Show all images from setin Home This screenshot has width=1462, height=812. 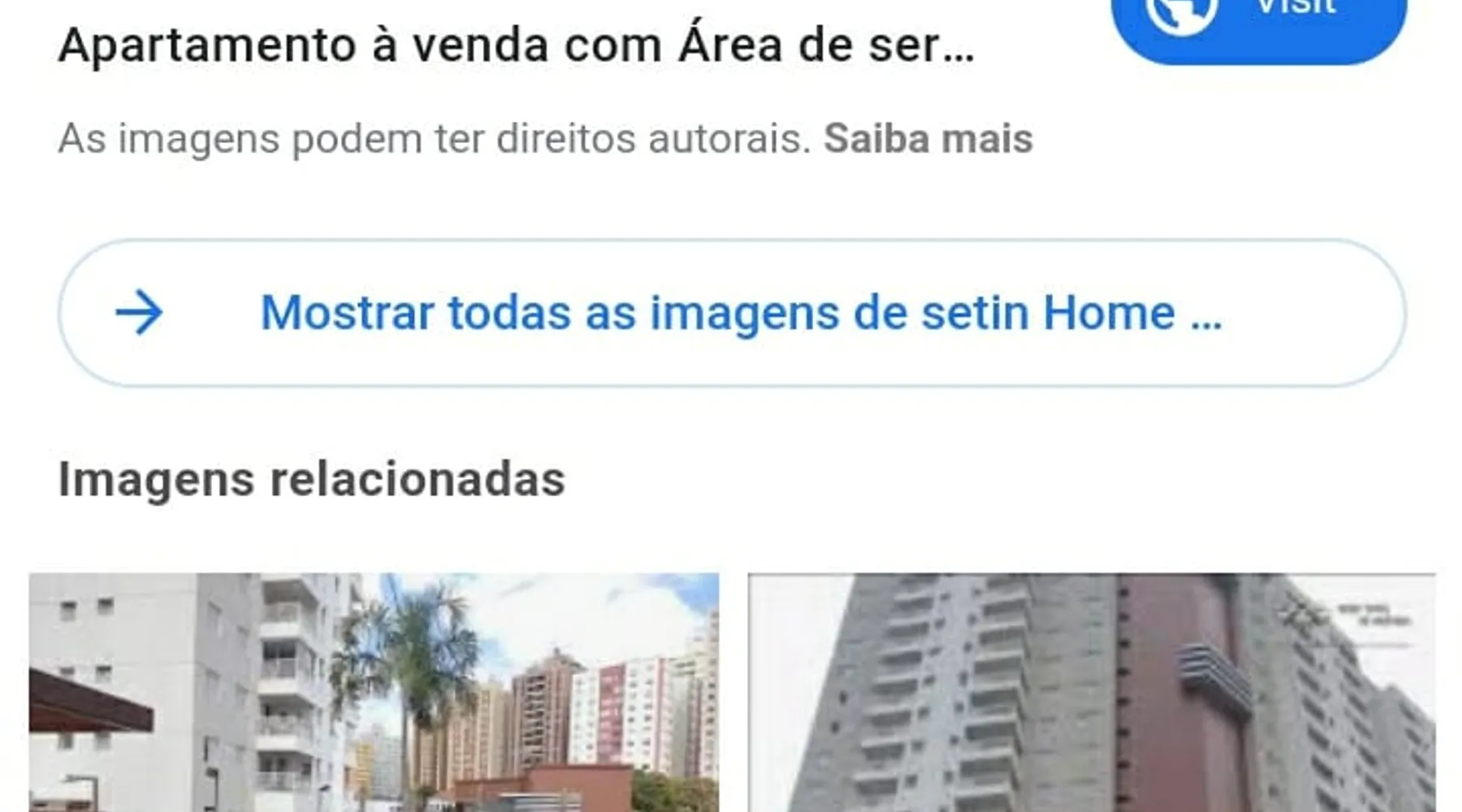tap(731, 313)
